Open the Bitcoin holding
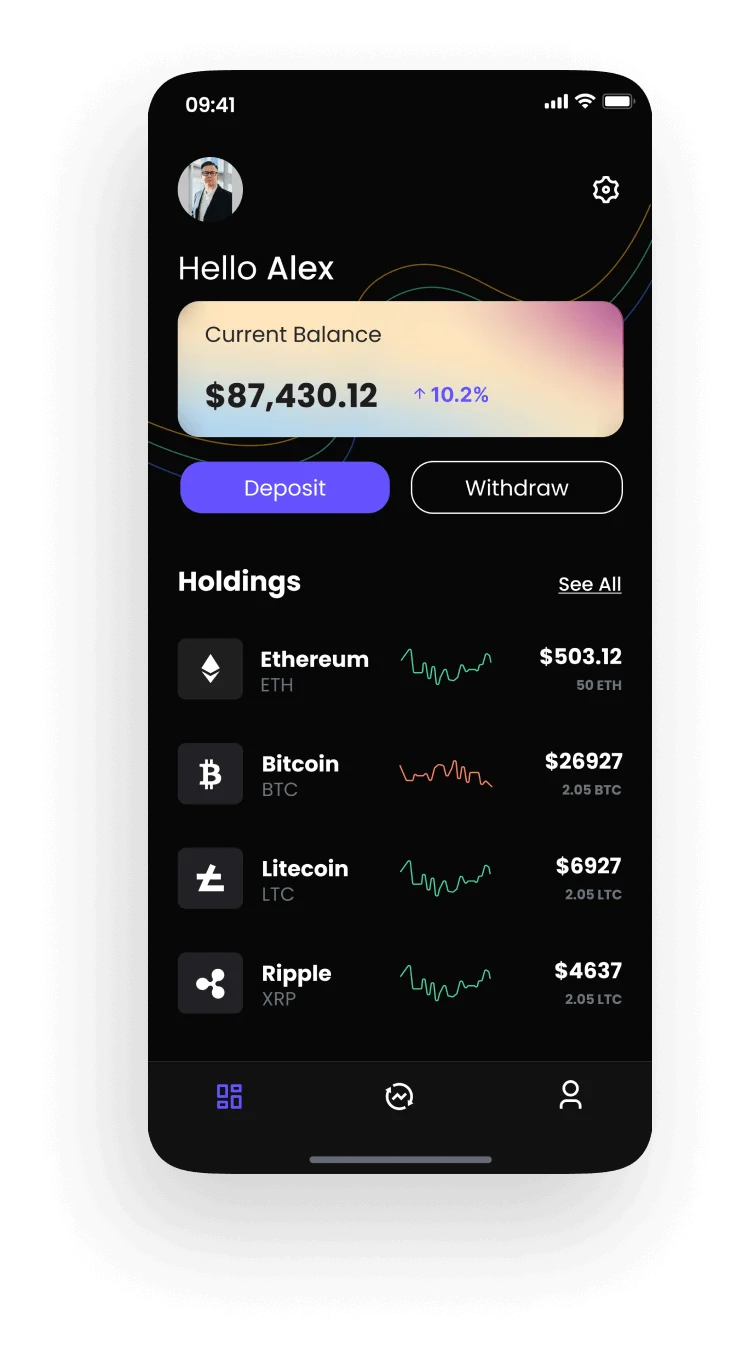752x1352 pixels. [x=400, y=774]
